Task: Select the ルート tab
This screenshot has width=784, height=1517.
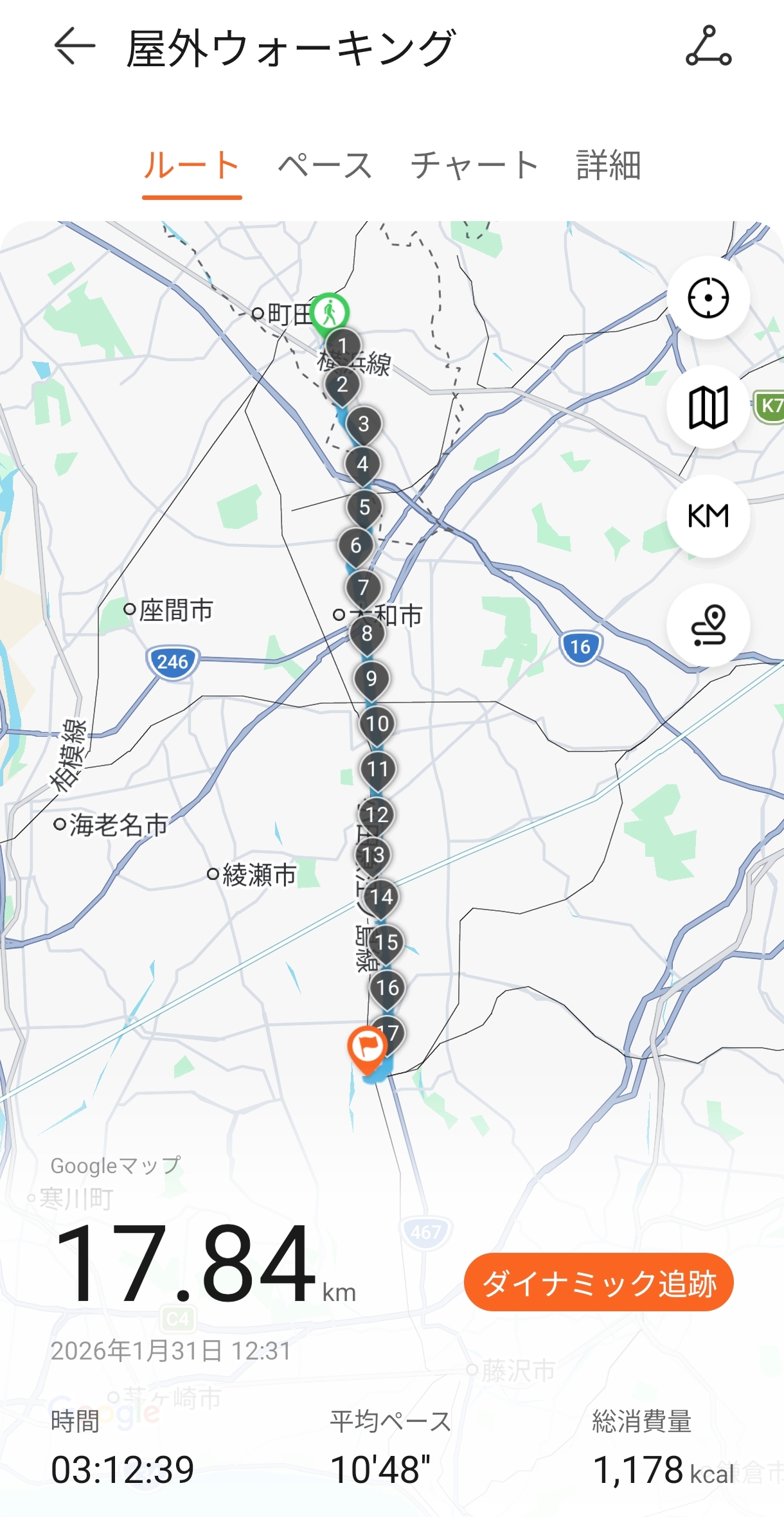Action: click(192, 166)
